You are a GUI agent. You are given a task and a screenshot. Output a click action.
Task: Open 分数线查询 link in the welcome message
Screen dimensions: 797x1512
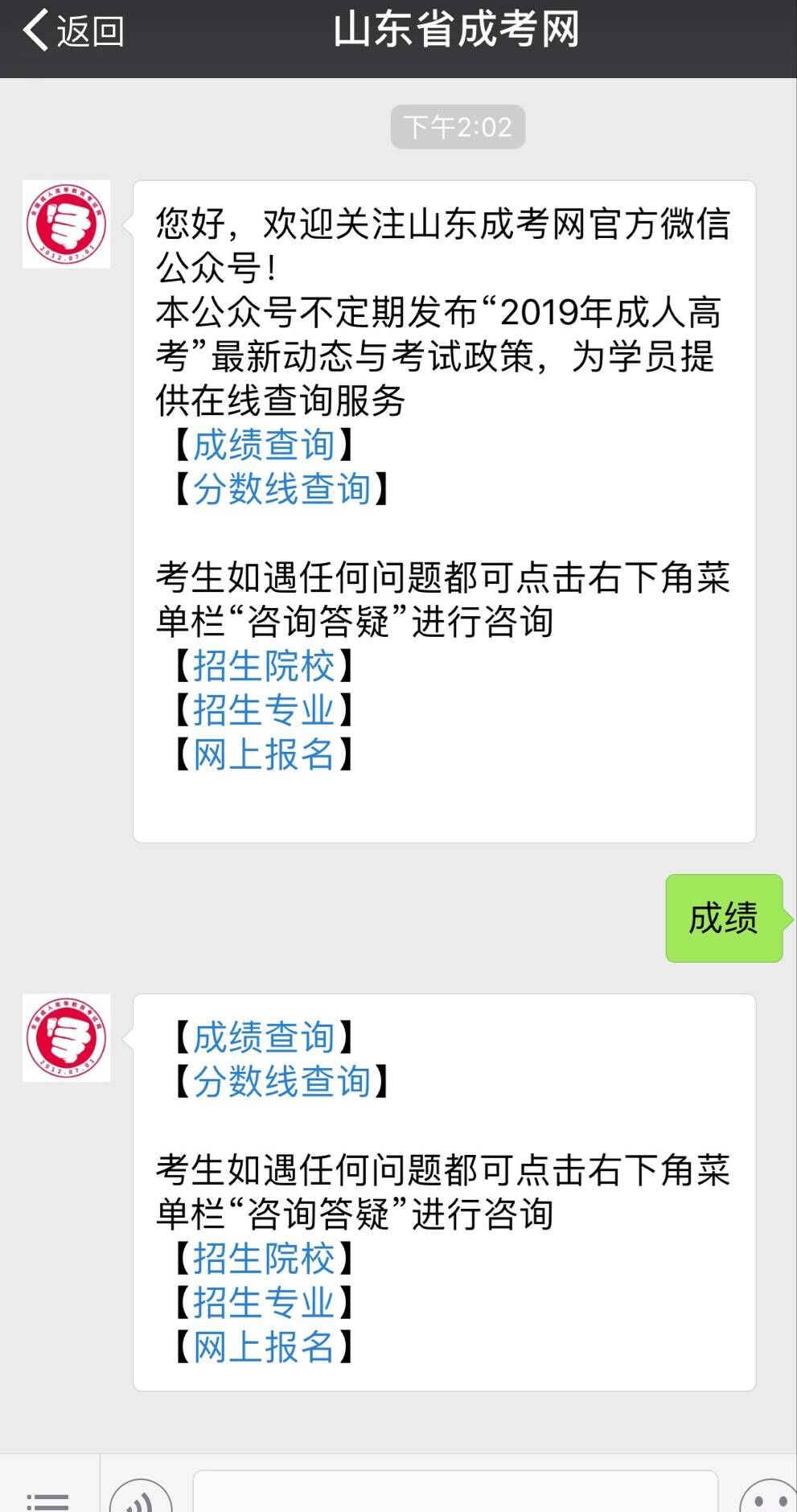tap(281, 489)
